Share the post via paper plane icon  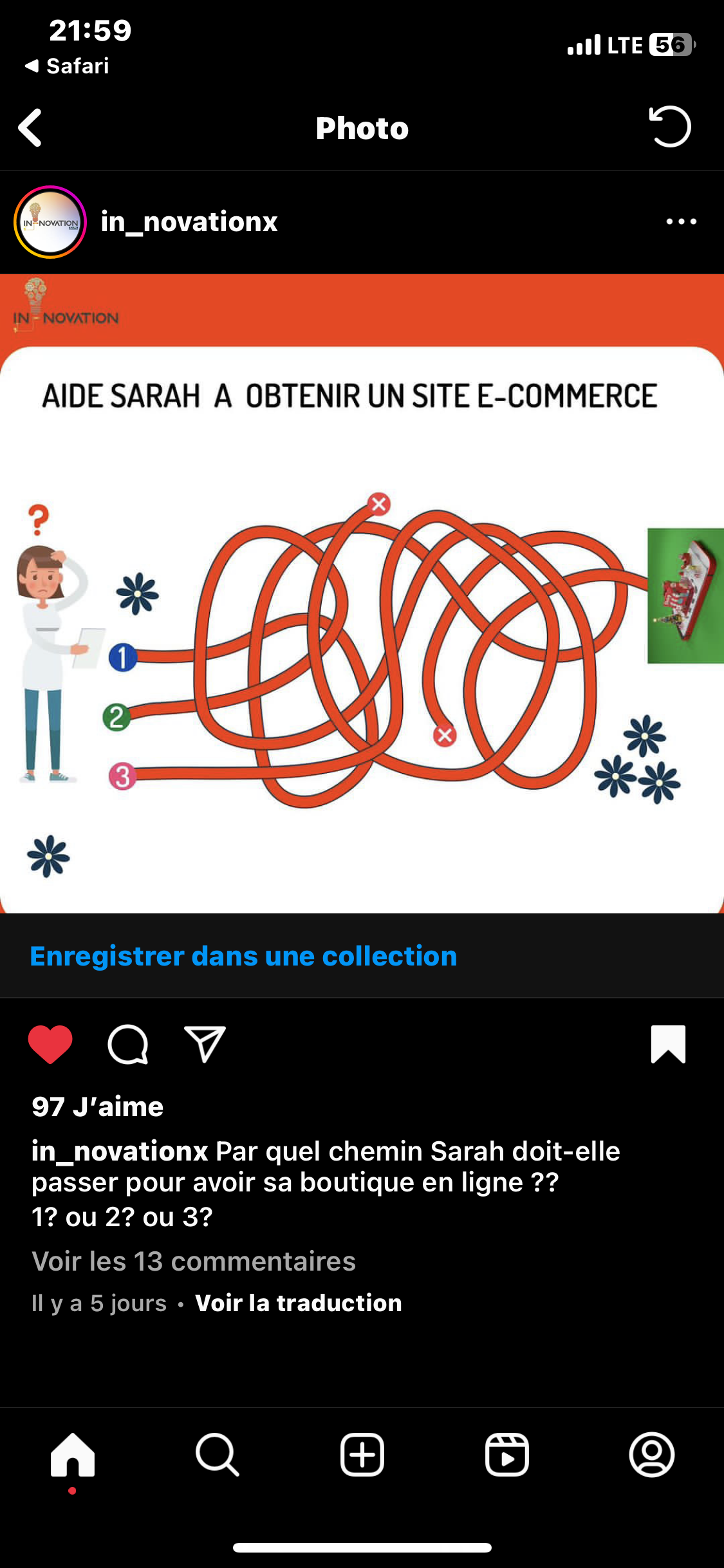click(x=205, y=1043)
